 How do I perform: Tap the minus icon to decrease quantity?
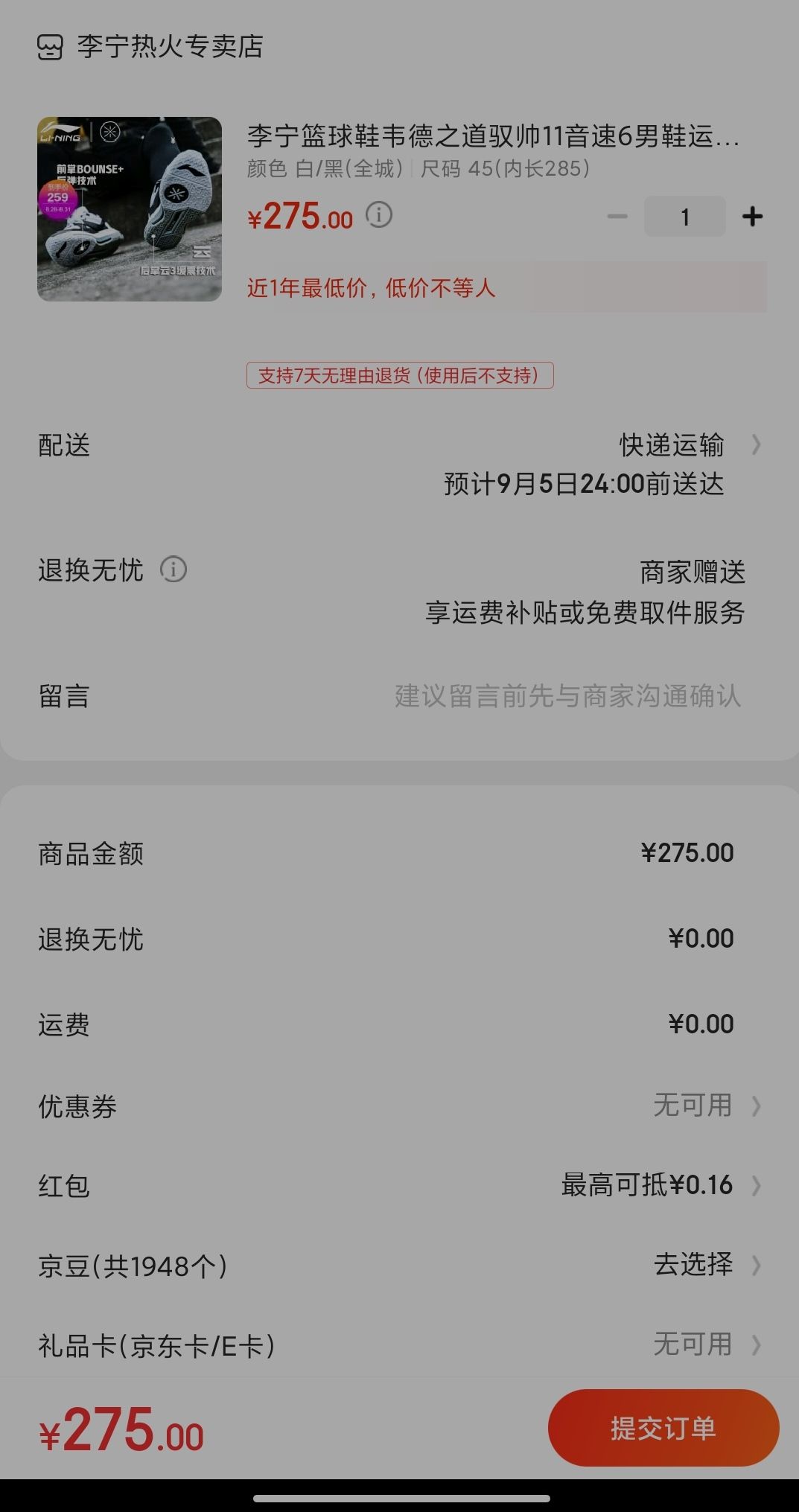(617, 216)
